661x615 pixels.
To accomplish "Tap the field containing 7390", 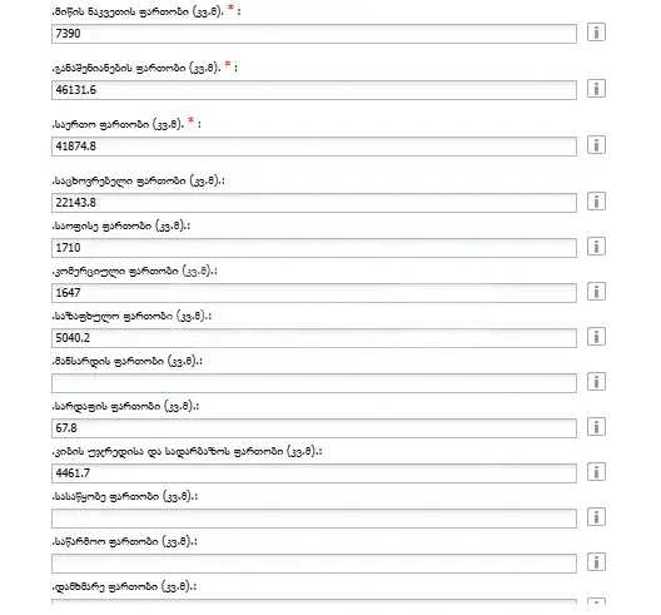I will pos(313,34).
